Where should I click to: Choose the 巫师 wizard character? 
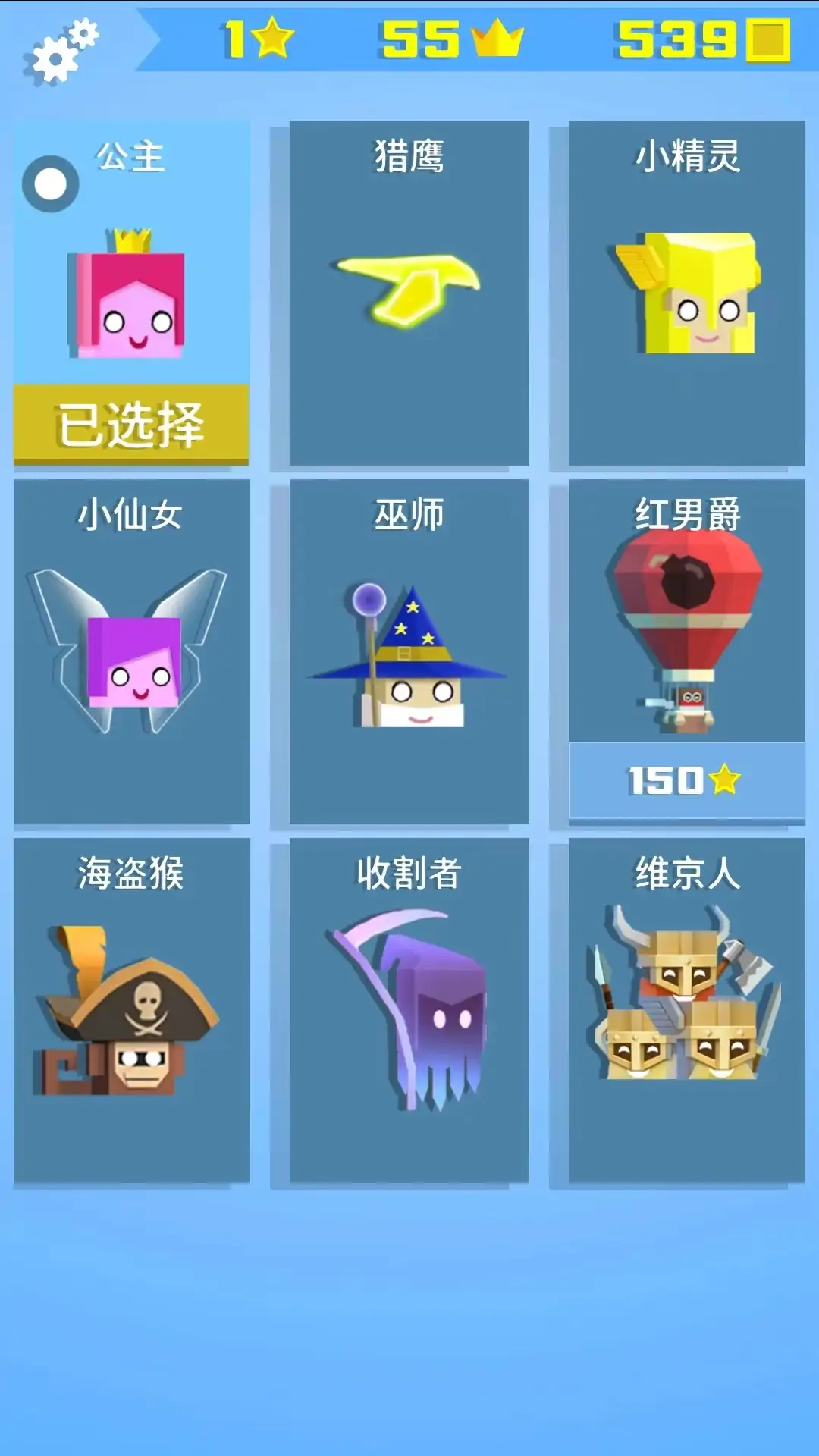tap(409, 651)
